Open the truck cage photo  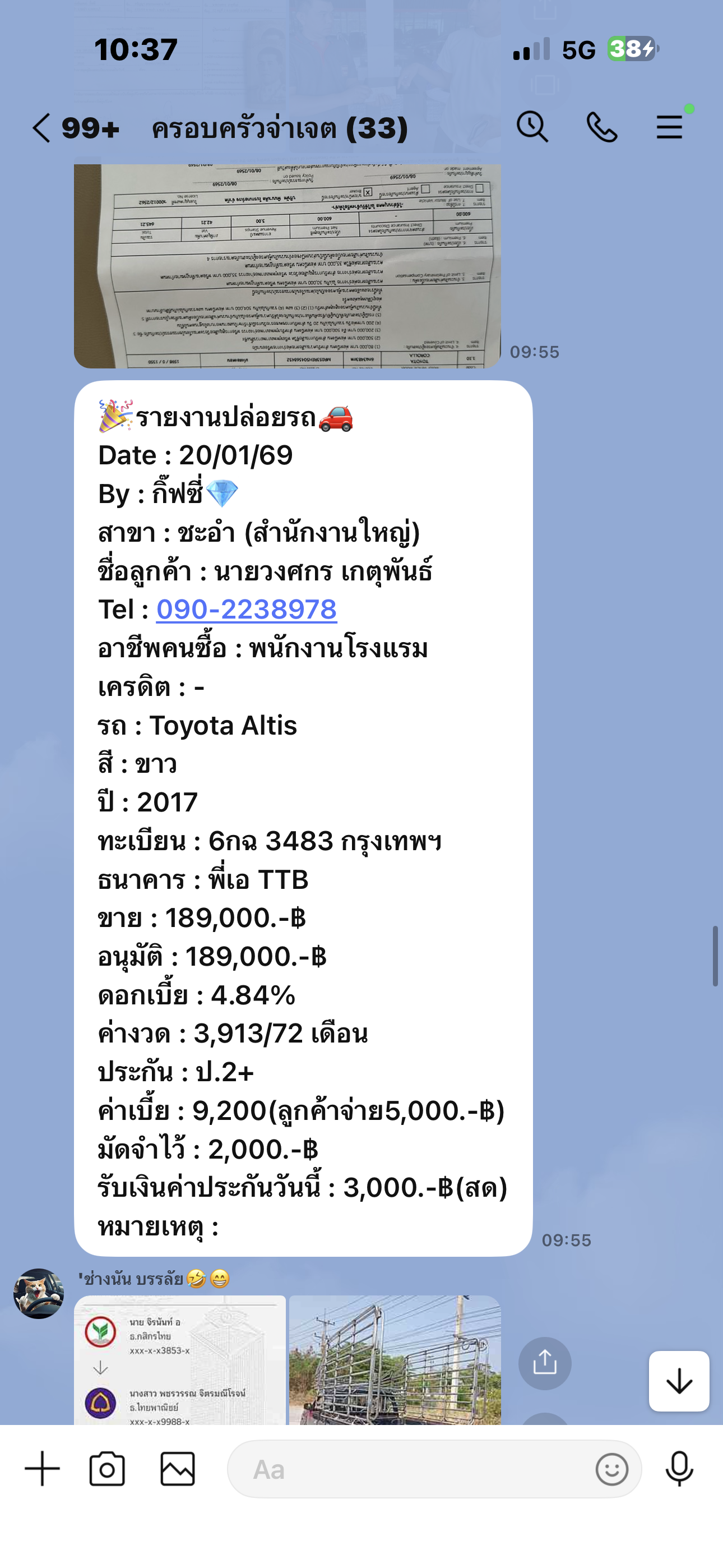395,1359
